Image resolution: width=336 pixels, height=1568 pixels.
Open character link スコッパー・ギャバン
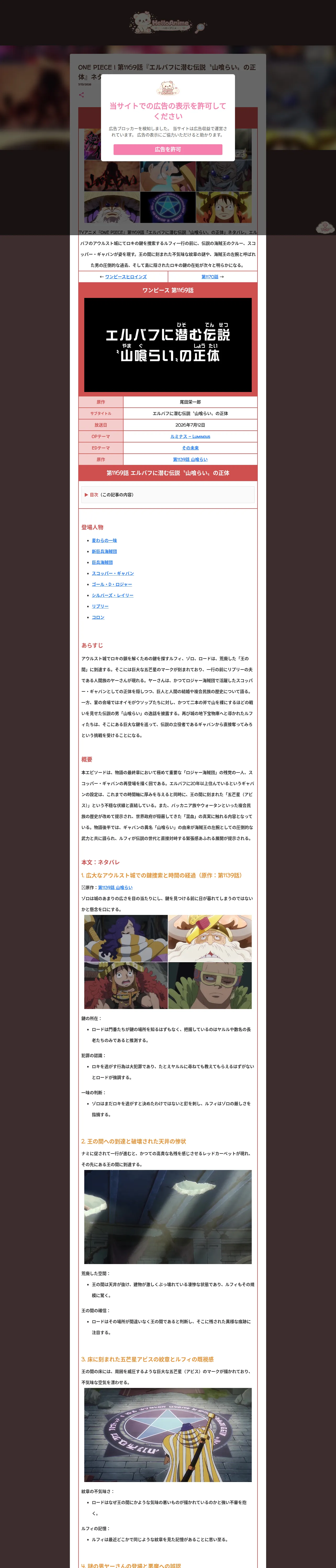(x=113, y=573)
